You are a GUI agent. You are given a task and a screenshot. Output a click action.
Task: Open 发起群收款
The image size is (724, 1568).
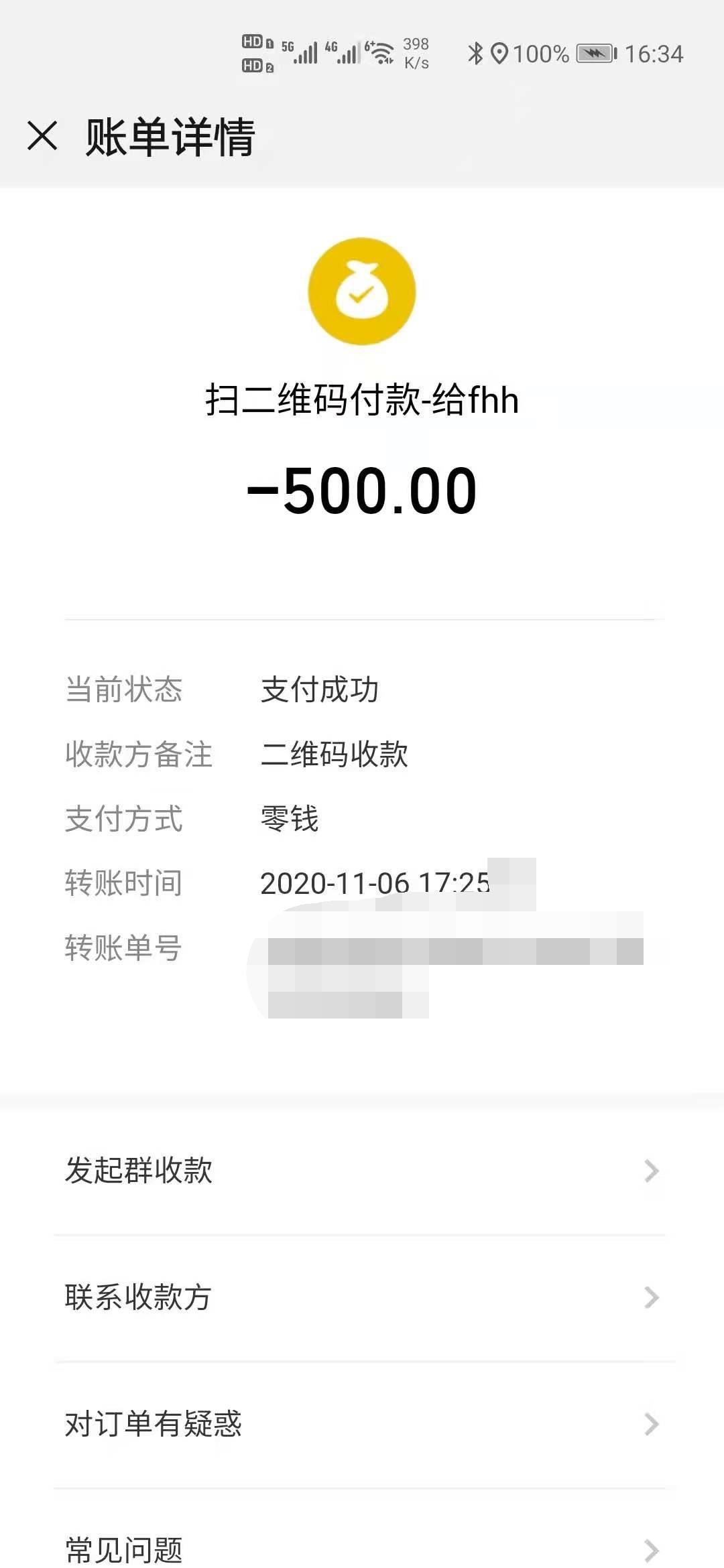362,1171
